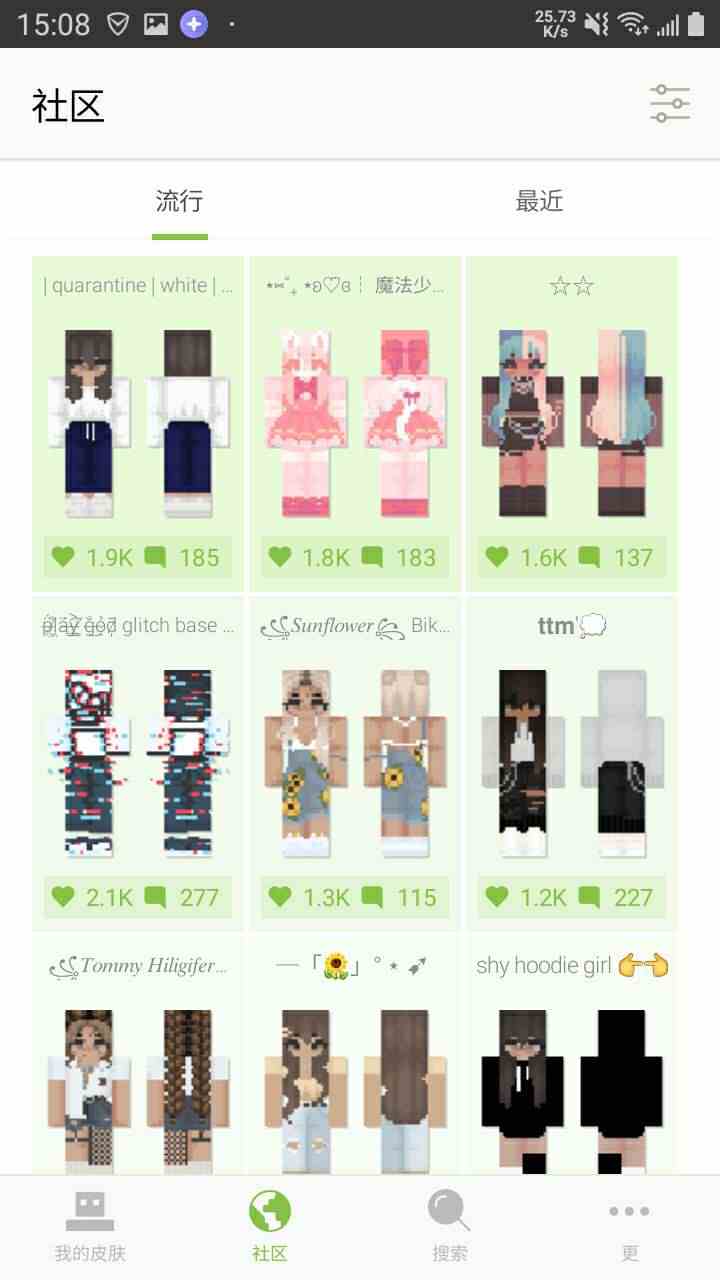Switch to the 最近 tab
Image resolution: width=720 pixels, height=1280 pixels.
tap(539, 201)
